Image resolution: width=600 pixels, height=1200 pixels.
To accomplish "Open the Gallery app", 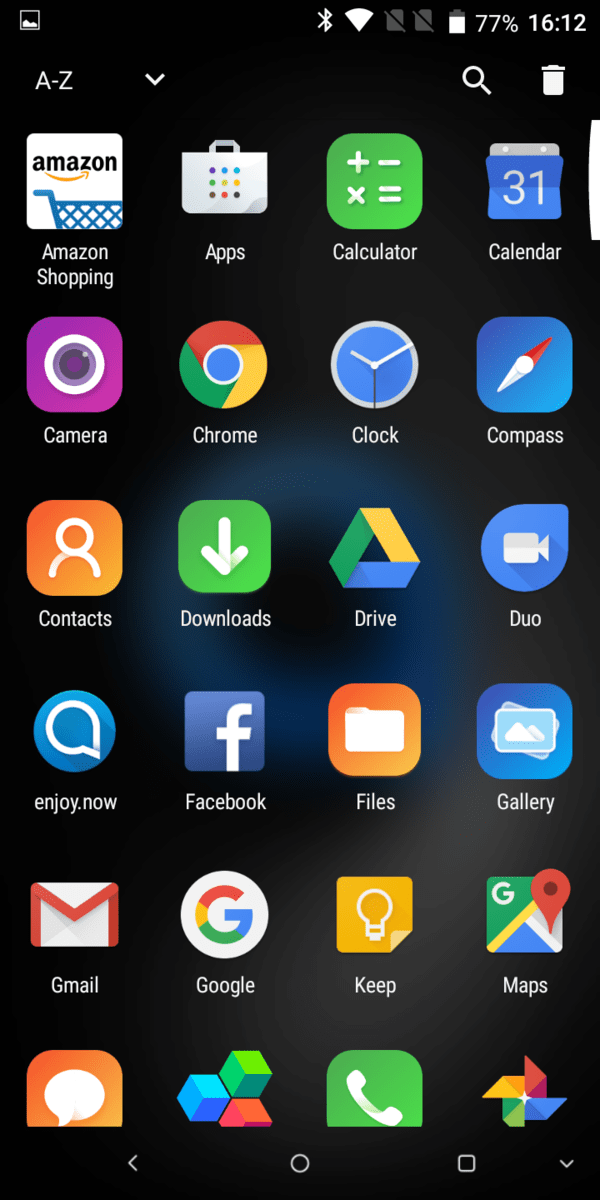I will [x=525, y=731].
